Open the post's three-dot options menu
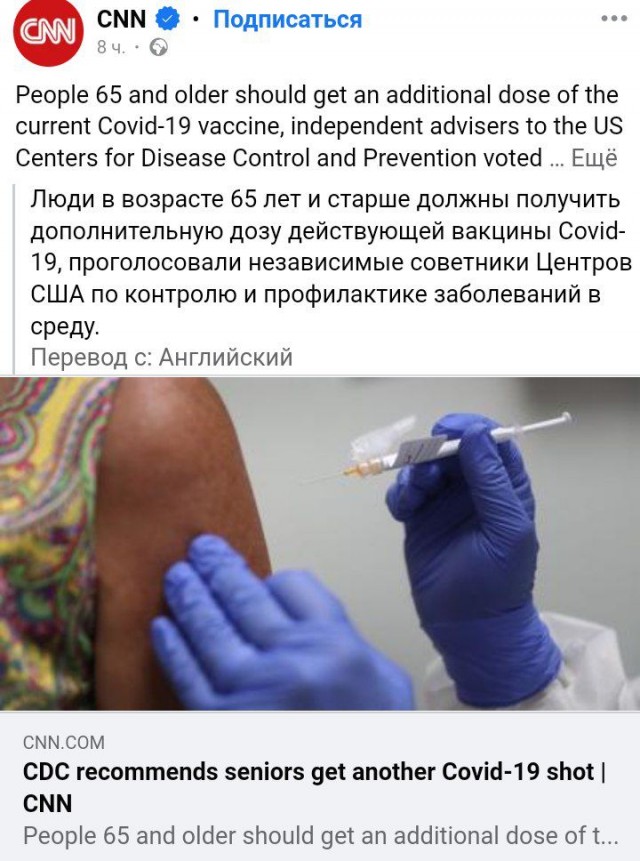This screenshot has width=640, height=861. coord(613,19)
